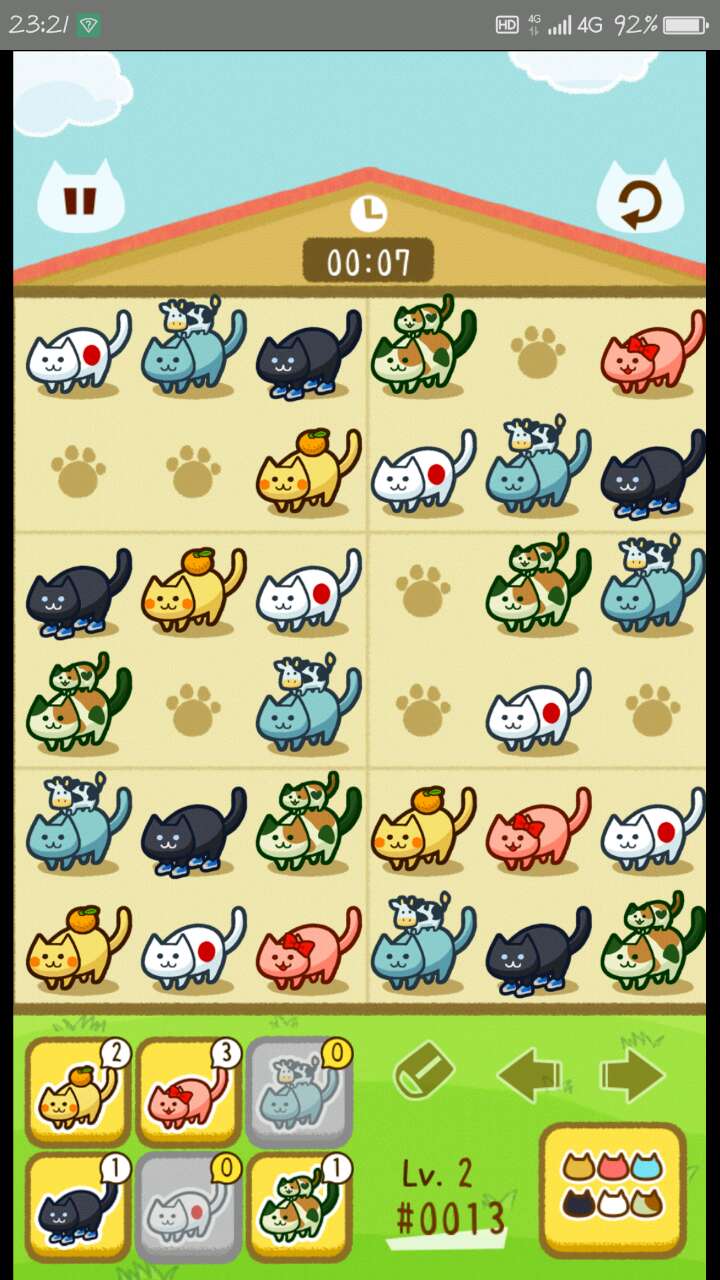The height and width of the screenshot is (1280, 720).
Task: Select the calico cat tile with 1 left
Action: (298, 1205)
